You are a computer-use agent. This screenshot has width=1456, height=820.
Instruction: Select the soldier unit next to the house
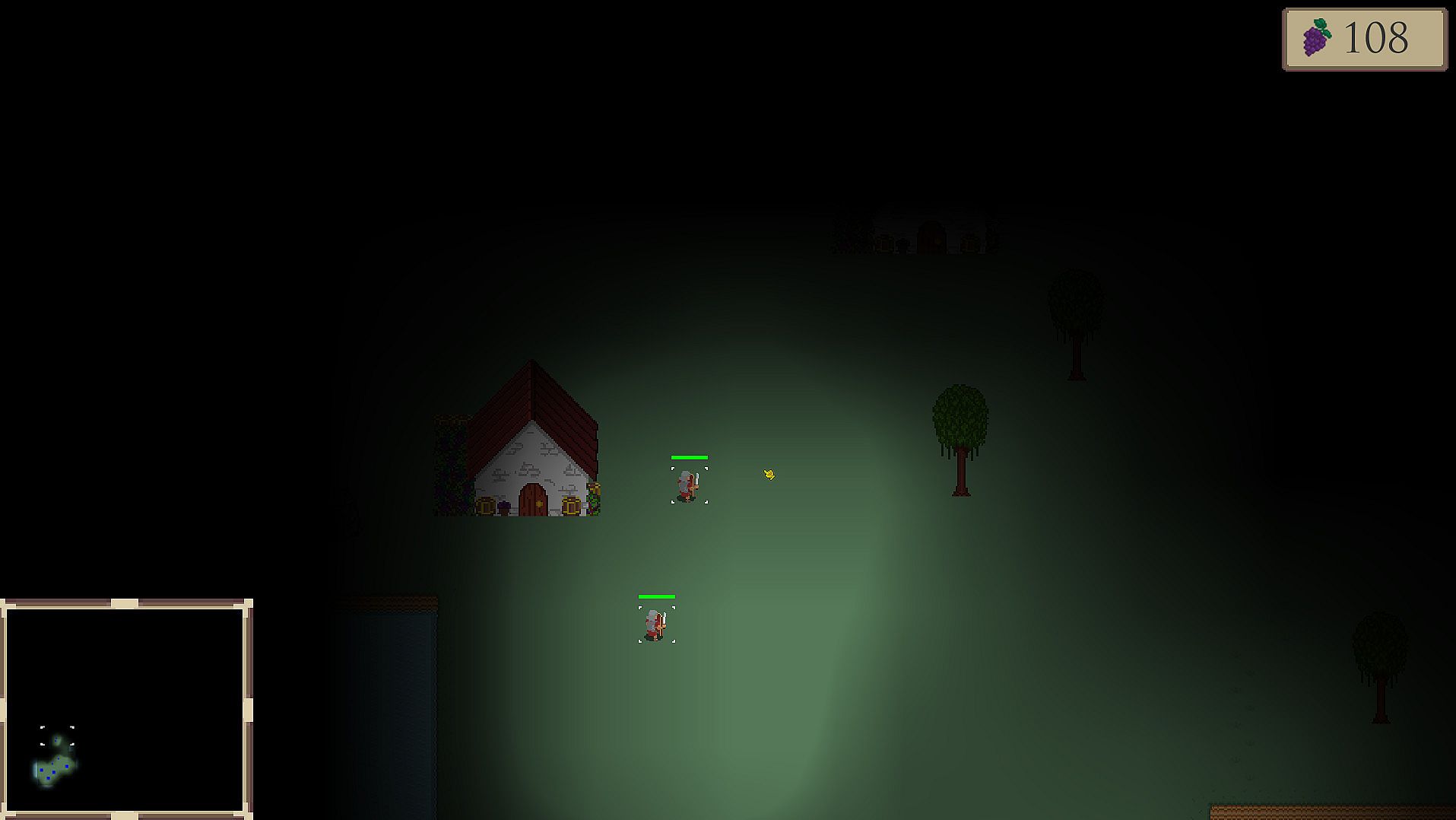[x=689, y=485]
